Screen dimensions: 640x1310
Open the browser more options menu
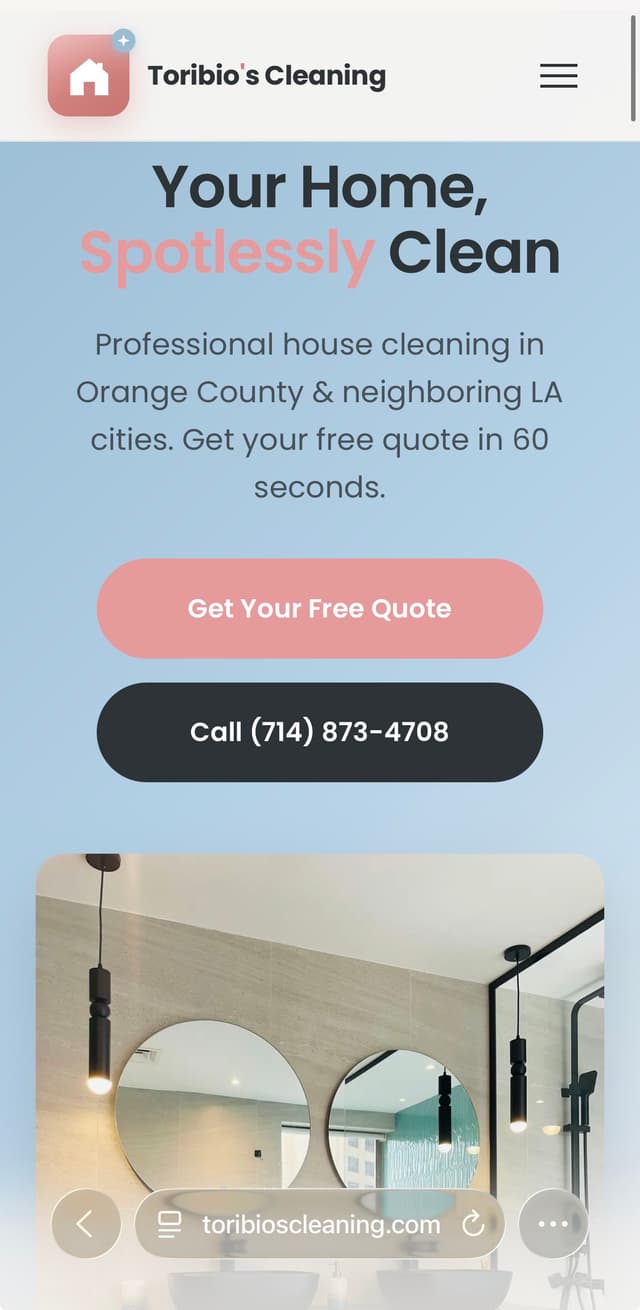[x=553, y=1223]
